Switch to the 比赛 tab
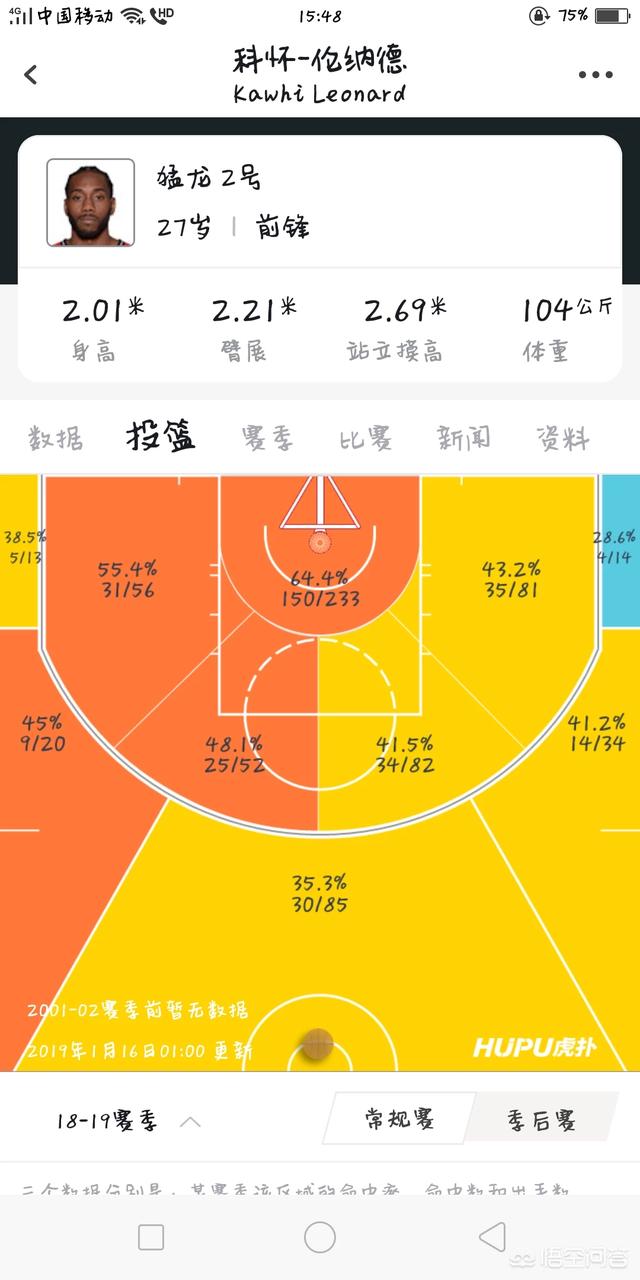The width and height of the screenshot is (640, 1280). [365, 438]
